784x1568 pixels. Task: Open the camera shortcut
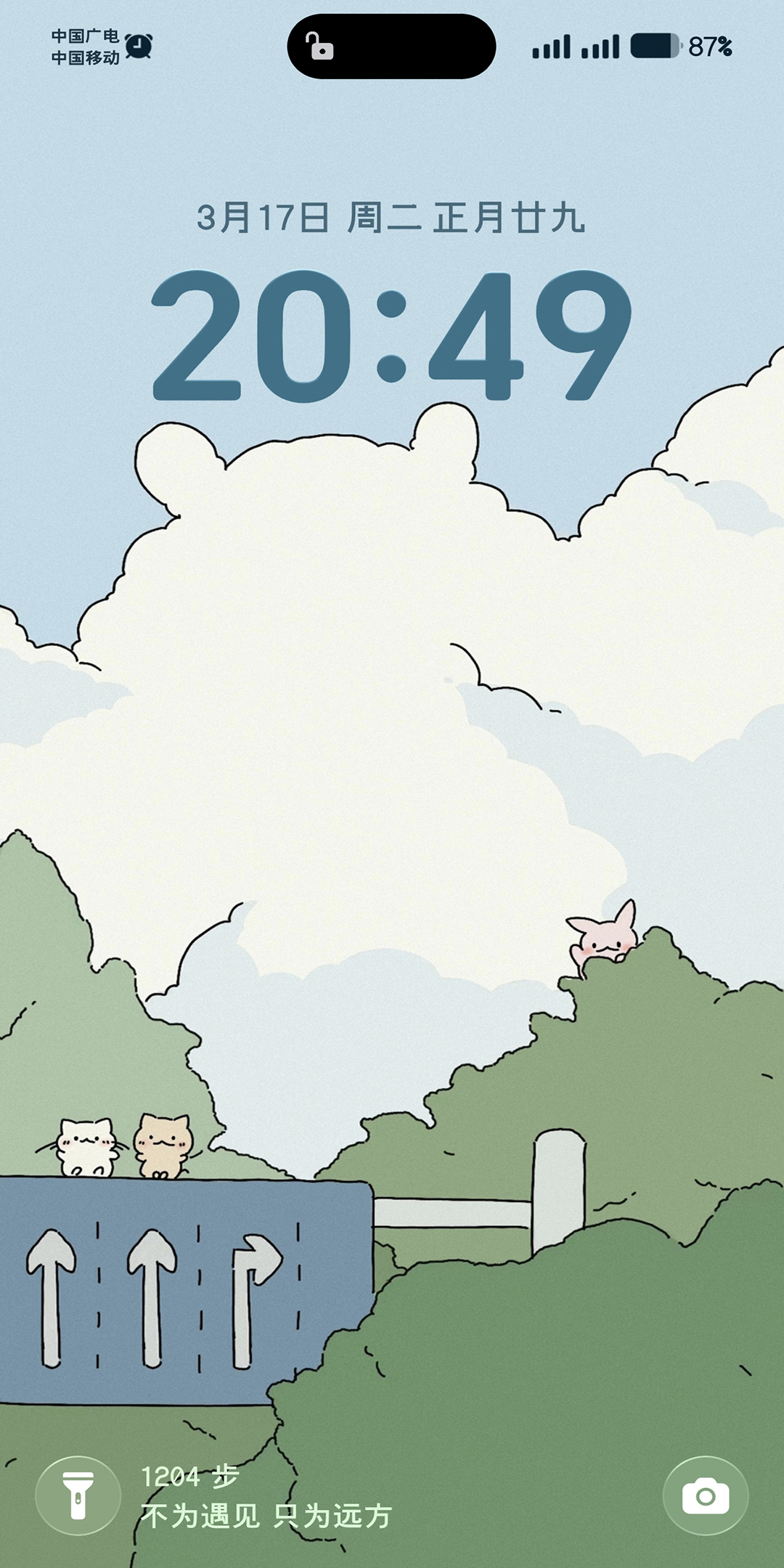click(705, 1495)
